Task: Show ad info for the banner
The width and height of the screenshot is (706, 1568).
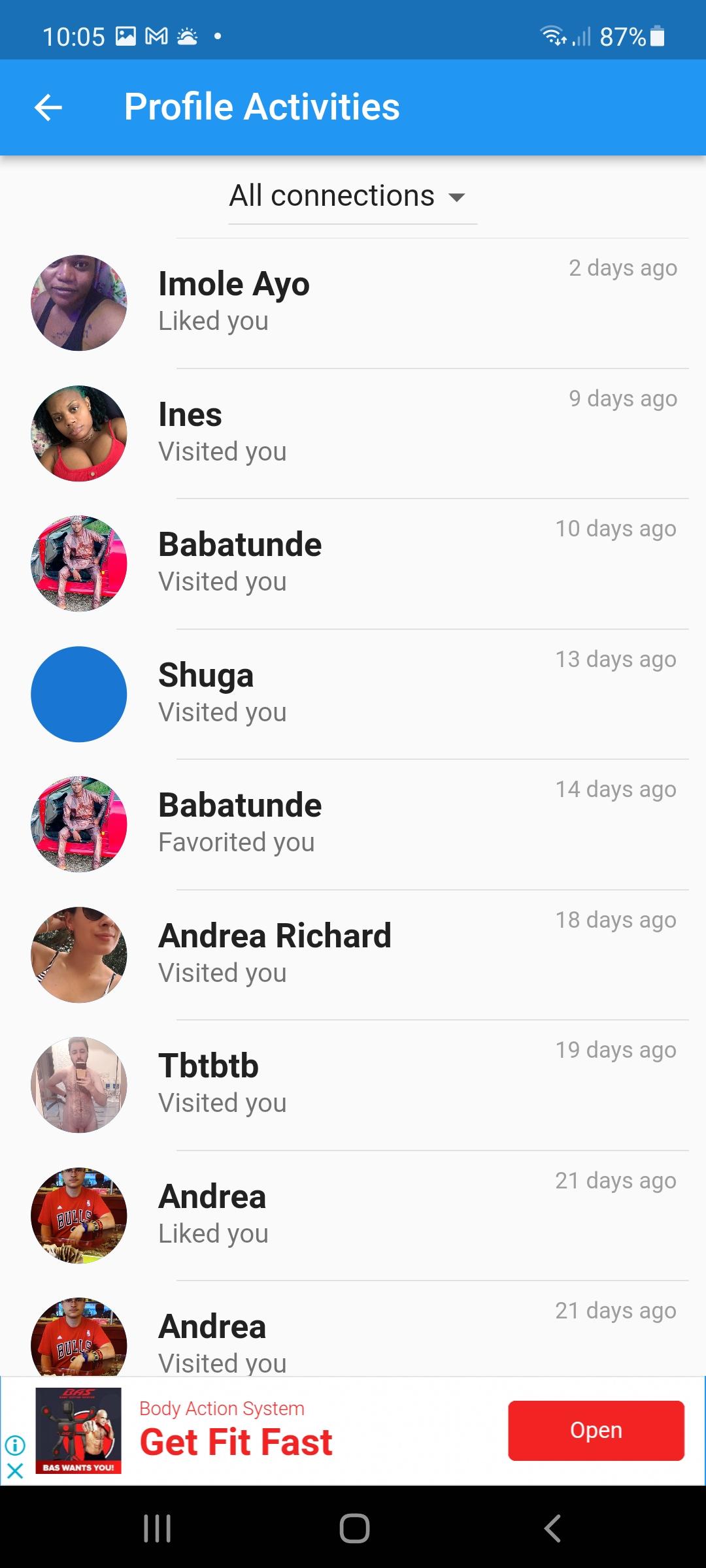Action: click(x=15, y=1445)
